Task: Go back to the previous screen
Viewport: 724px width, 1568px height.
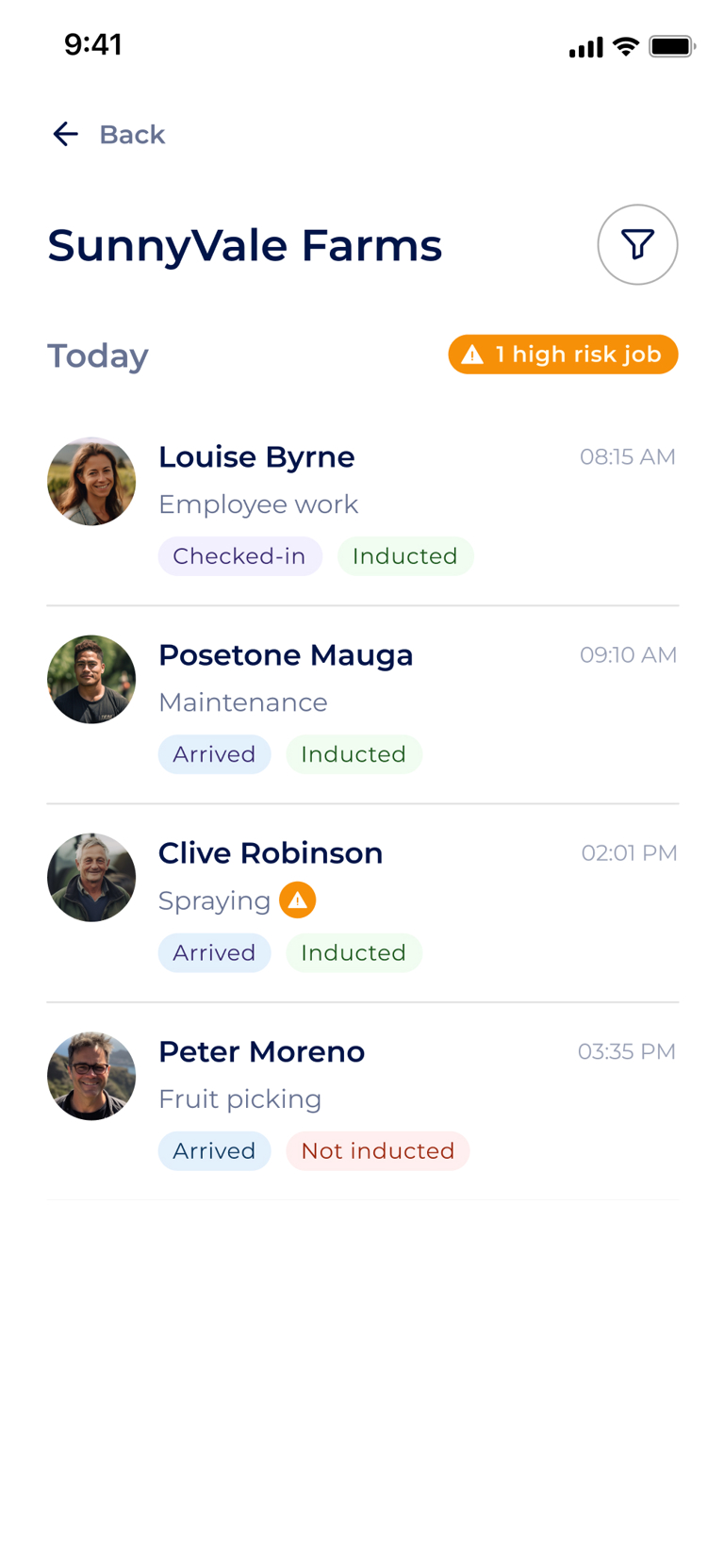Action: tap(108, 135)
